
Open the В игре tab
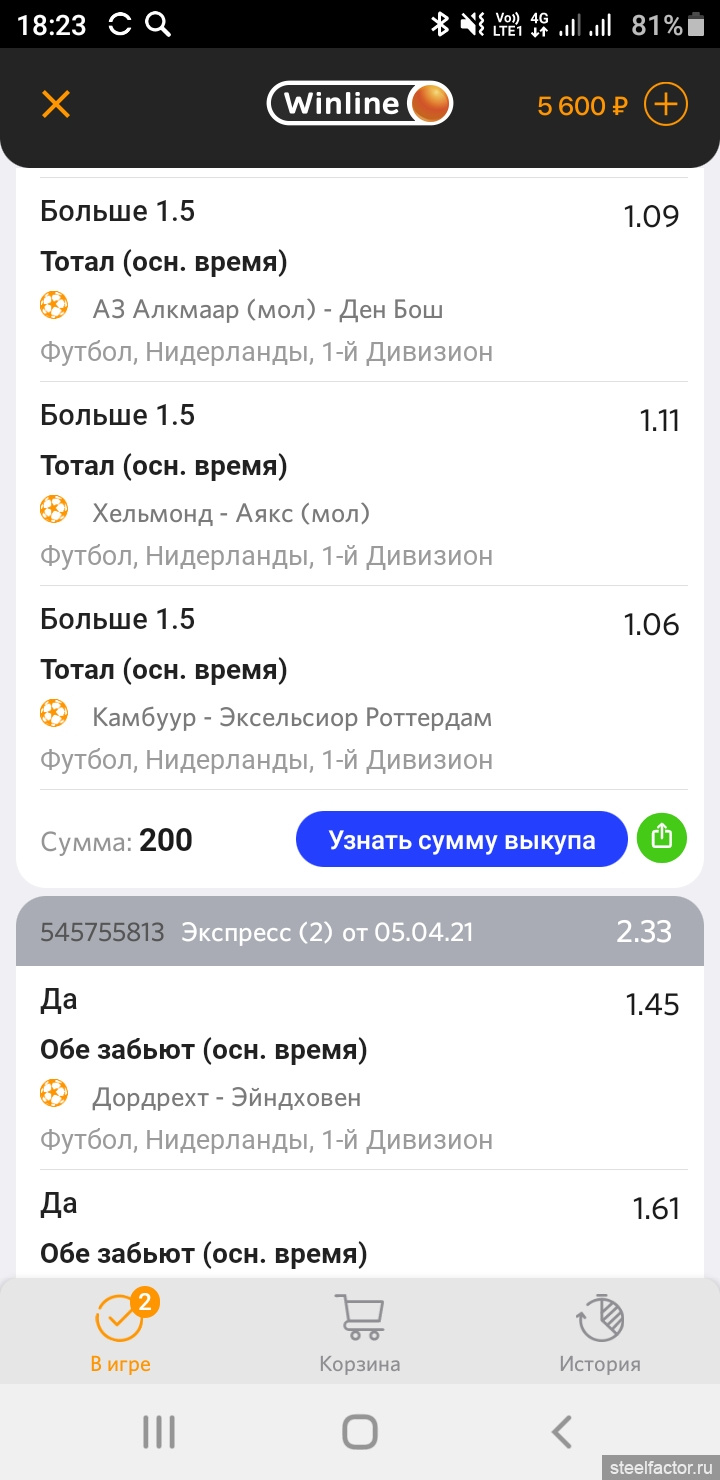(x=120, y=1332)
